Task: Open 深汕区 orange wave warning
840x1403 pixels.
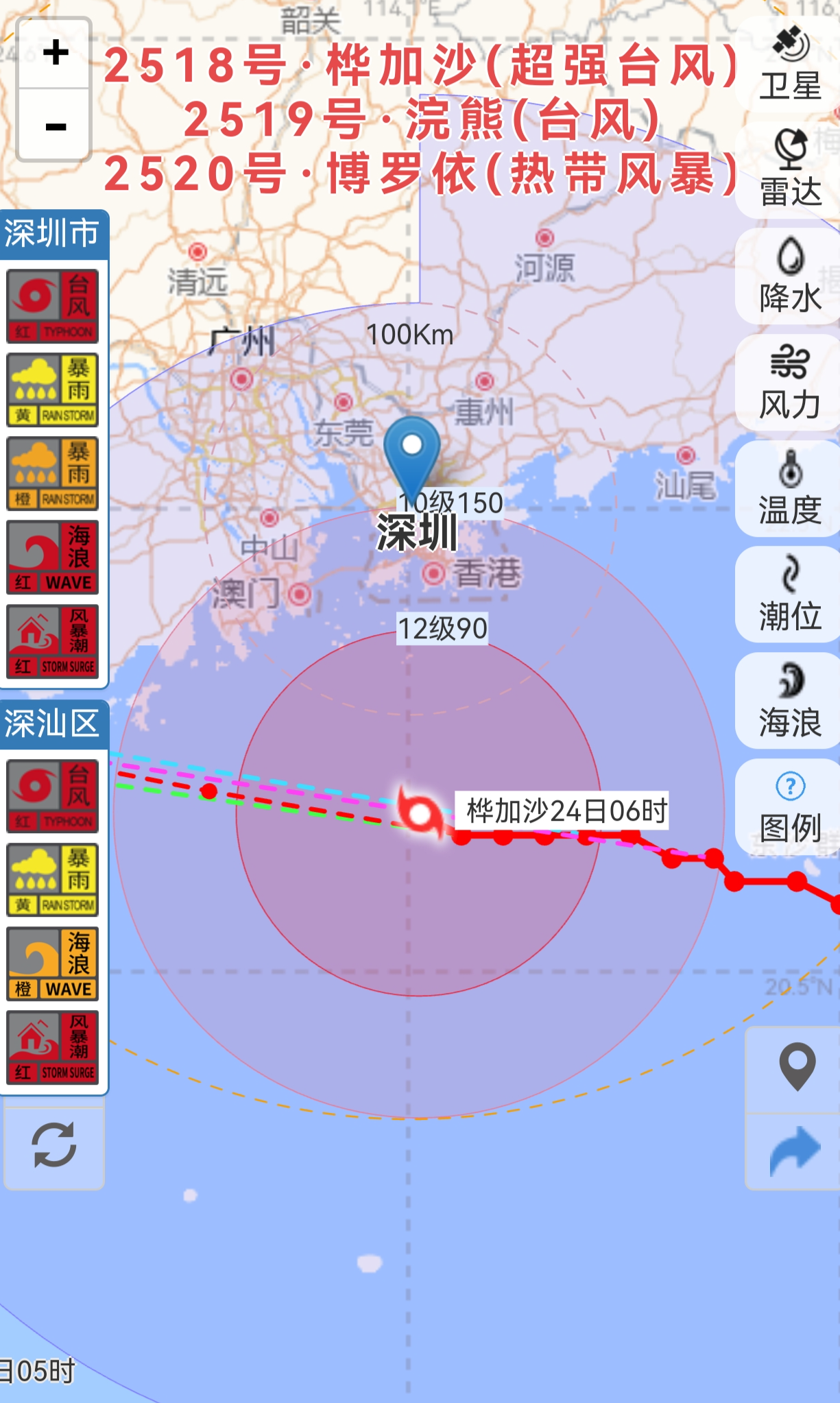Action: [x=53, y=963]
